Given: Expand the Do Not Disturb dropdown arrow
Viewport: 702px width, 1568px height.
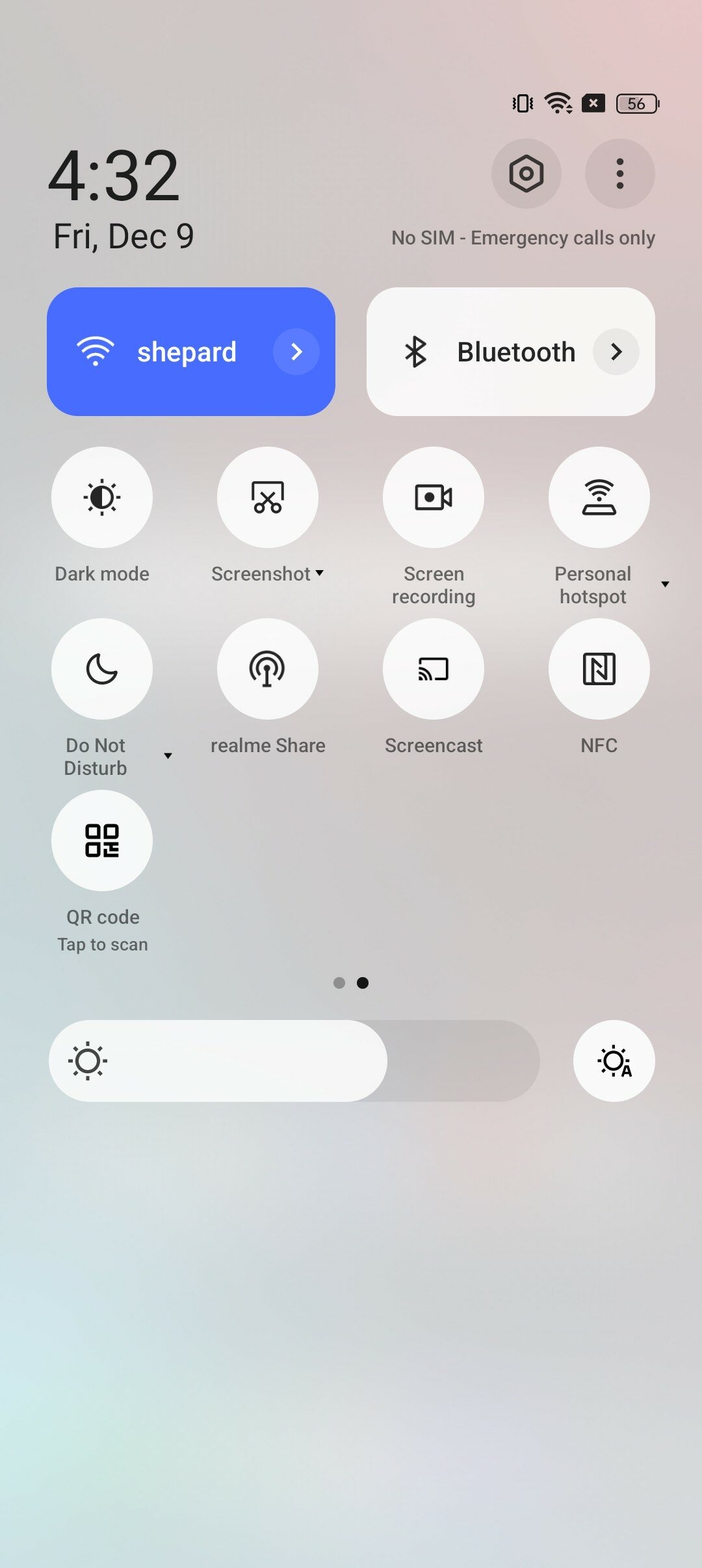Looking at the screenshot, I should (x=168, y=756).
